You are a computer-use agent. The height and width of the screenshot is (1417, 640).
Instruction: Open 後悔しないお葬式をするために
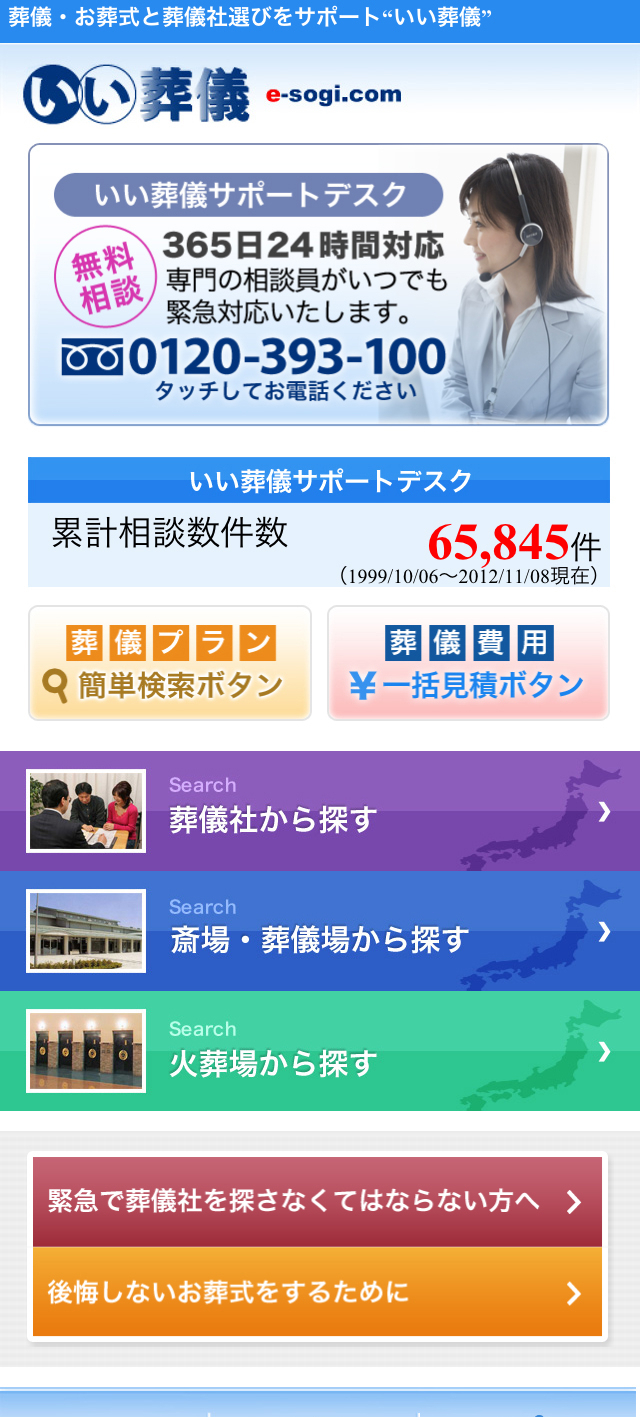[x=318, y=1292]
